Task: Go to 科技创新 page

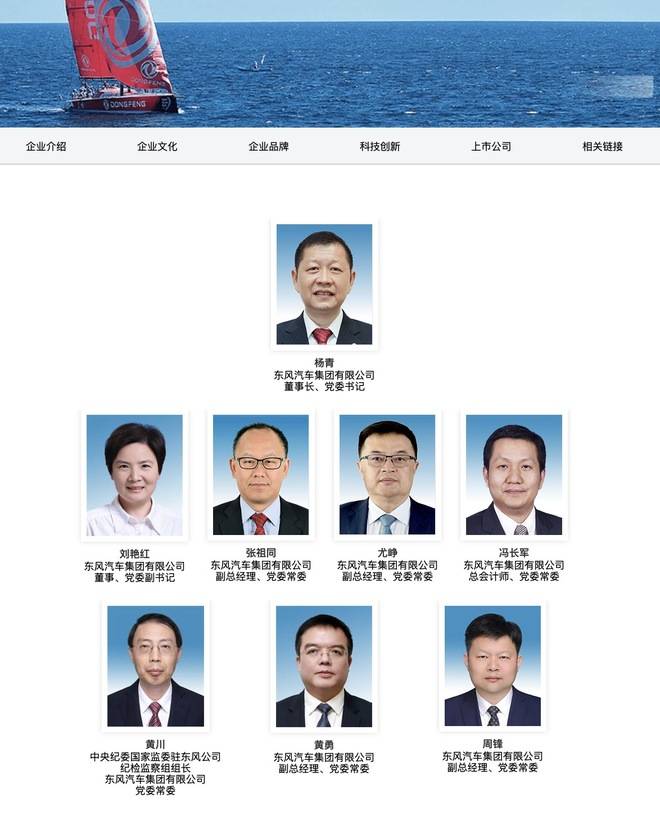Action: [380, 146]
